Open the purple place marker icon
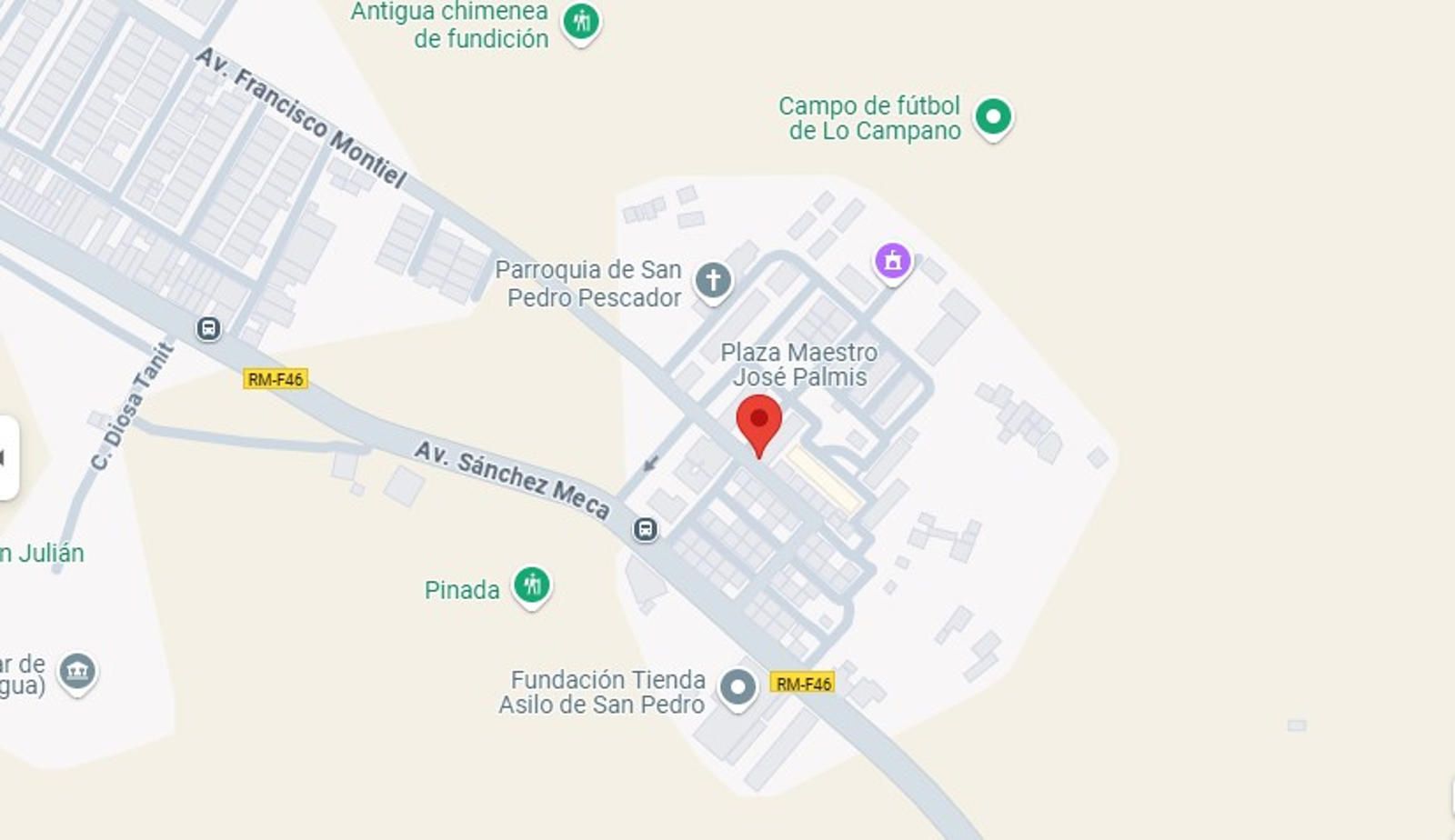 point(892,261)
